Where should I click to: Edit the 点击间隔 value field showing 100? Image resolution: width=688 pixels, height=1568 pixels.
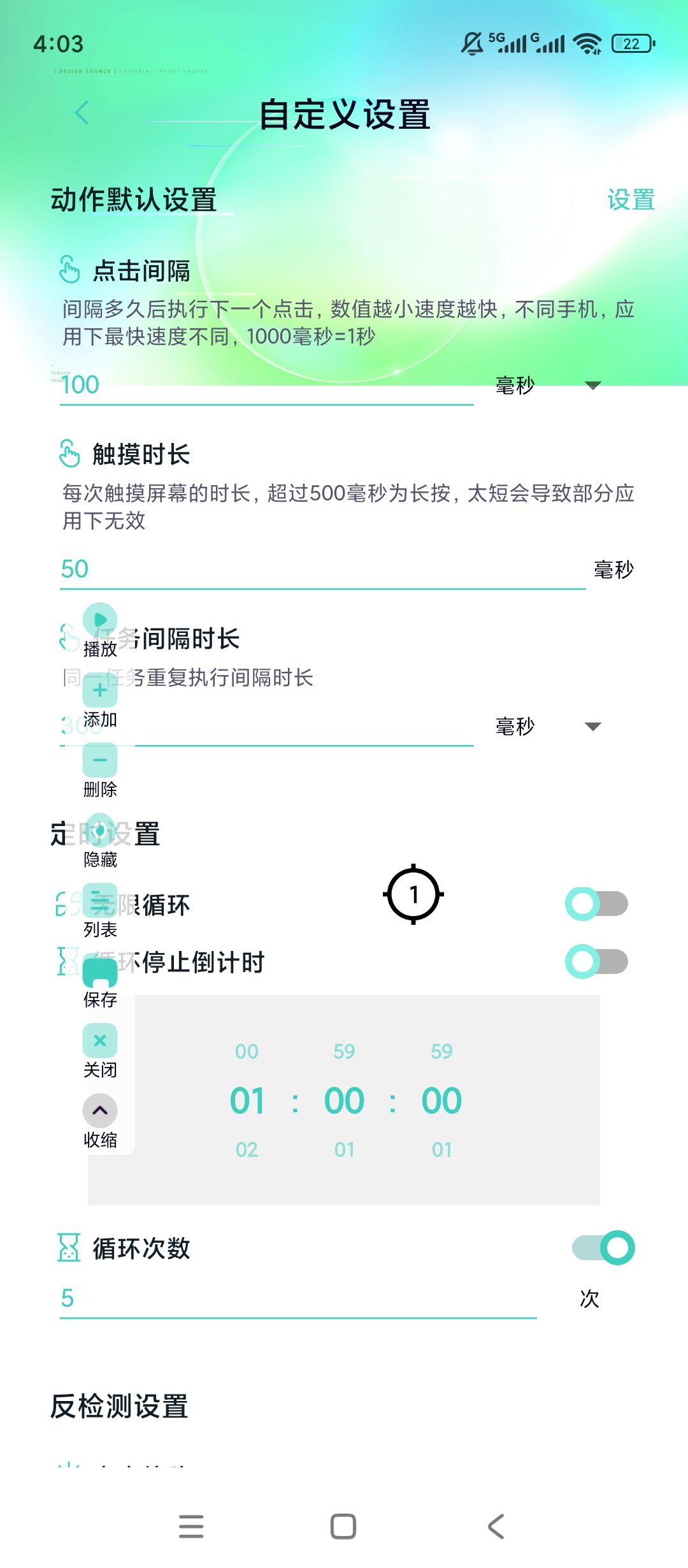(x=267, y=385)
